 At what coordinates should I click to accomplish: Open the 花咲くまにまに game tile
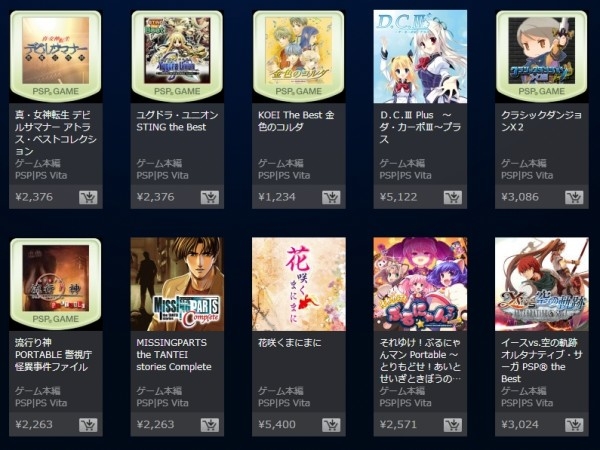pos(299,283)
